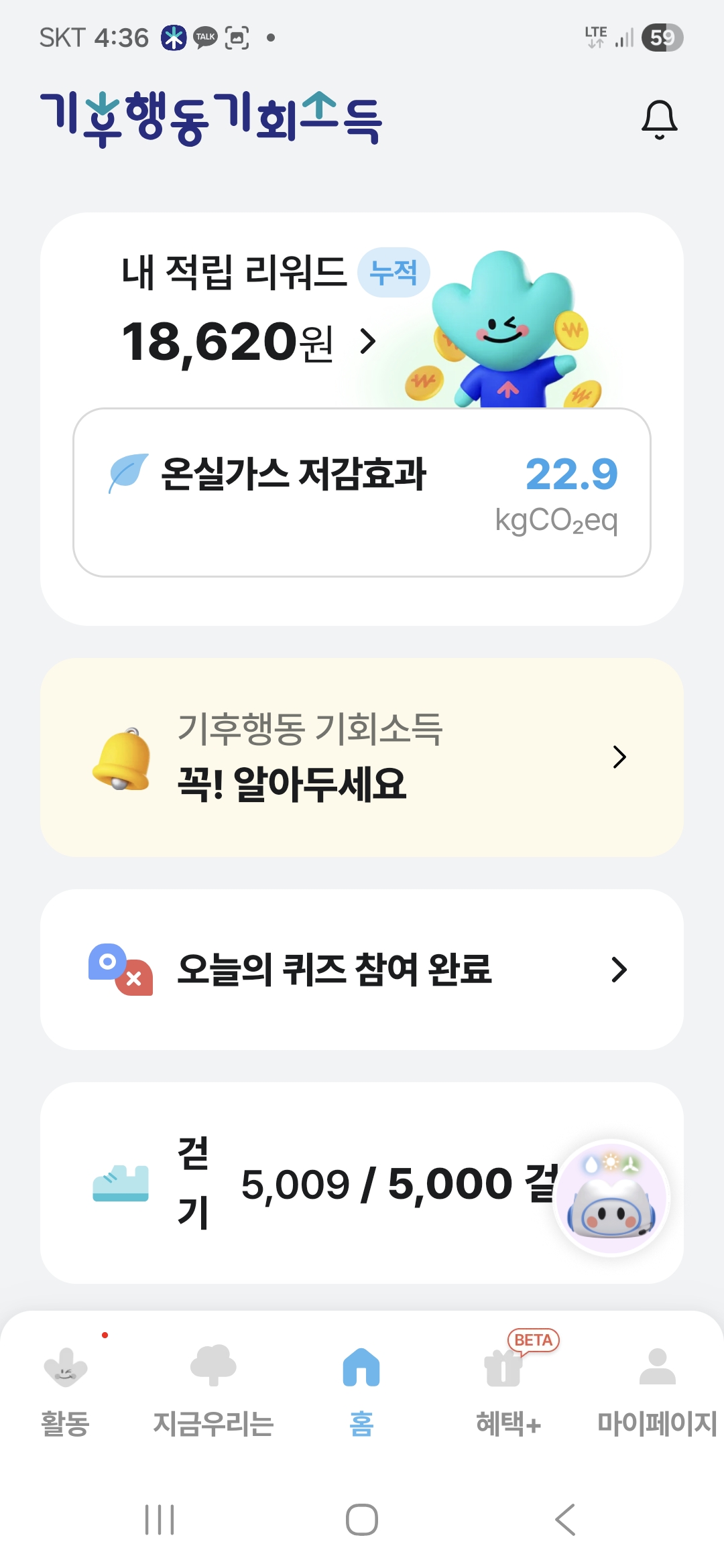
Task: Switch to the 활동 tab
Action: (65, 1390)
